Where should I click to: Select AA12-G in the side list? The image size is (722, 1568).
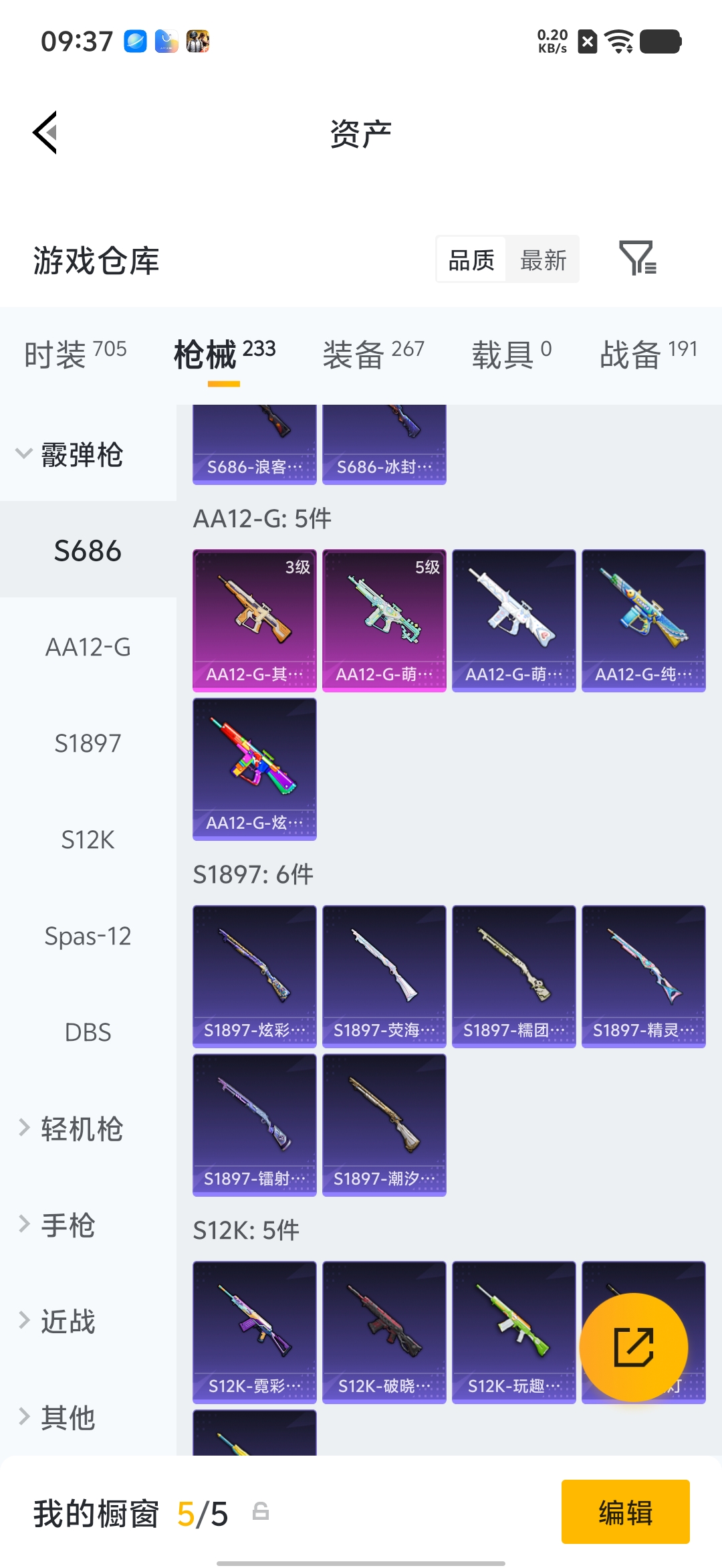point(88,647)
